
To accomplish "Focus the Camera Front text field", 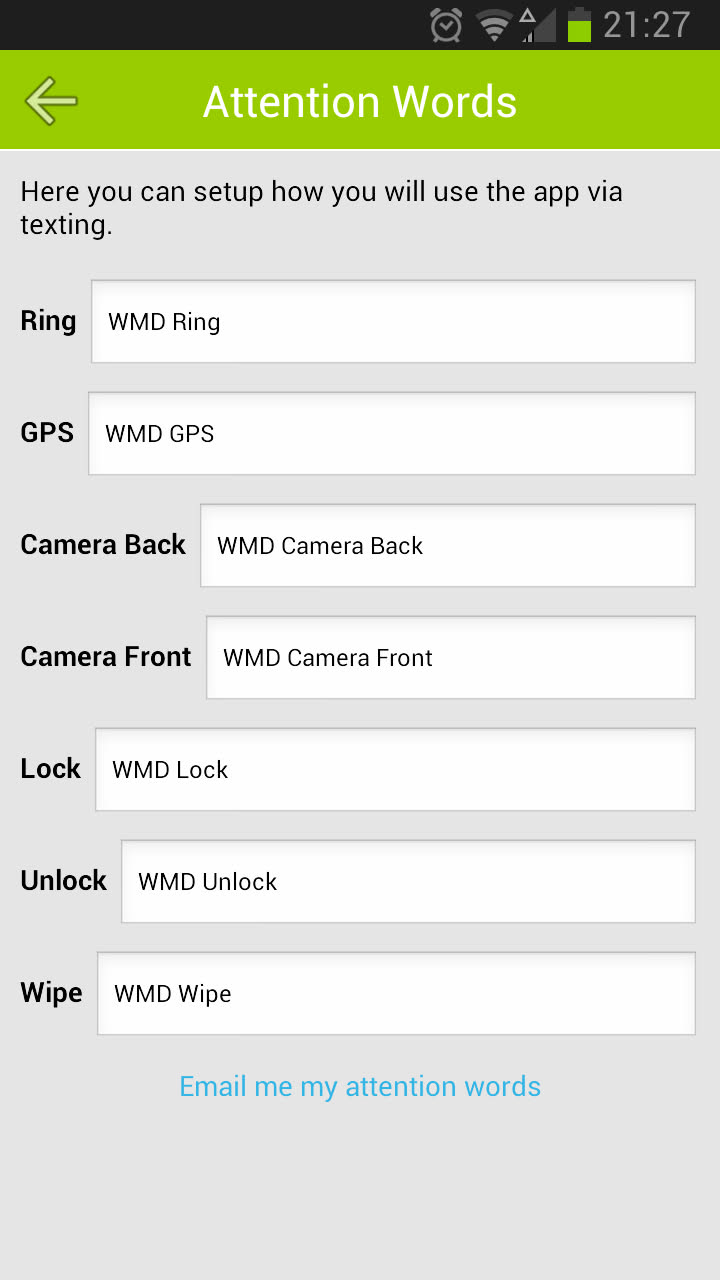I will (450, 658).
